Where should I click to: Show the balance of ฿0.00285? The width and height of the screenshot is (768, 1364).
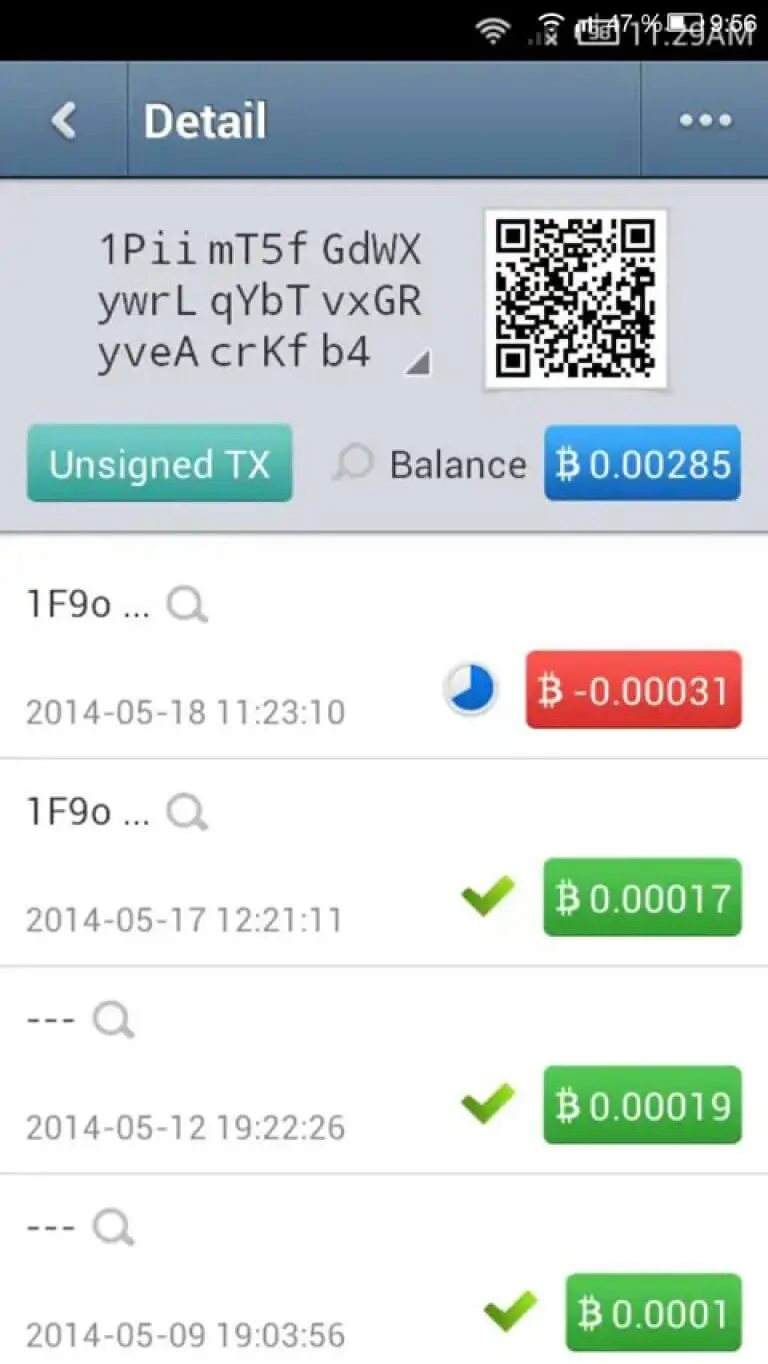click(642, 464)
